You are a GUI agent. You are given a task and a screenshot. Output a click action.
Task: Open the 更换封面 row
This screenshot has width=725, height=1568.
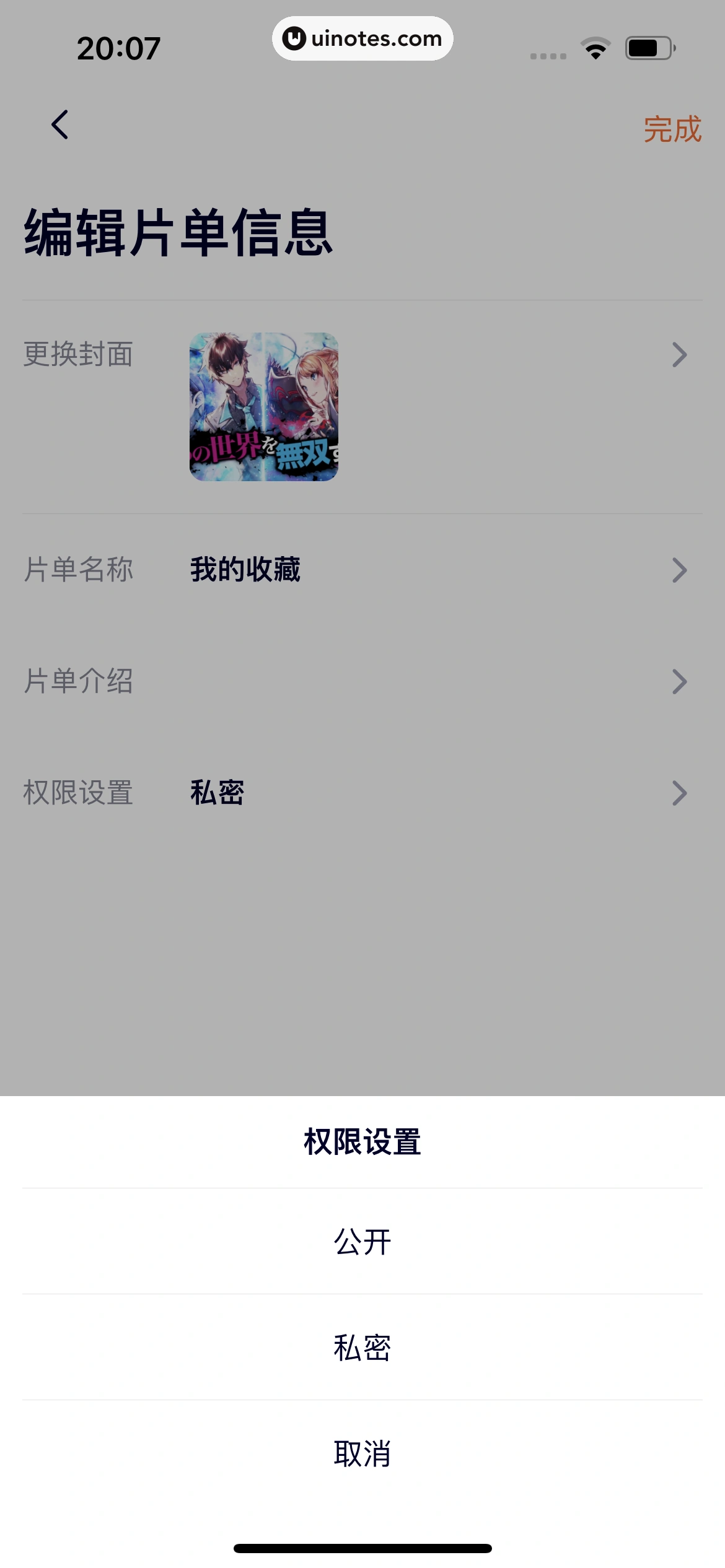[362, 407]
